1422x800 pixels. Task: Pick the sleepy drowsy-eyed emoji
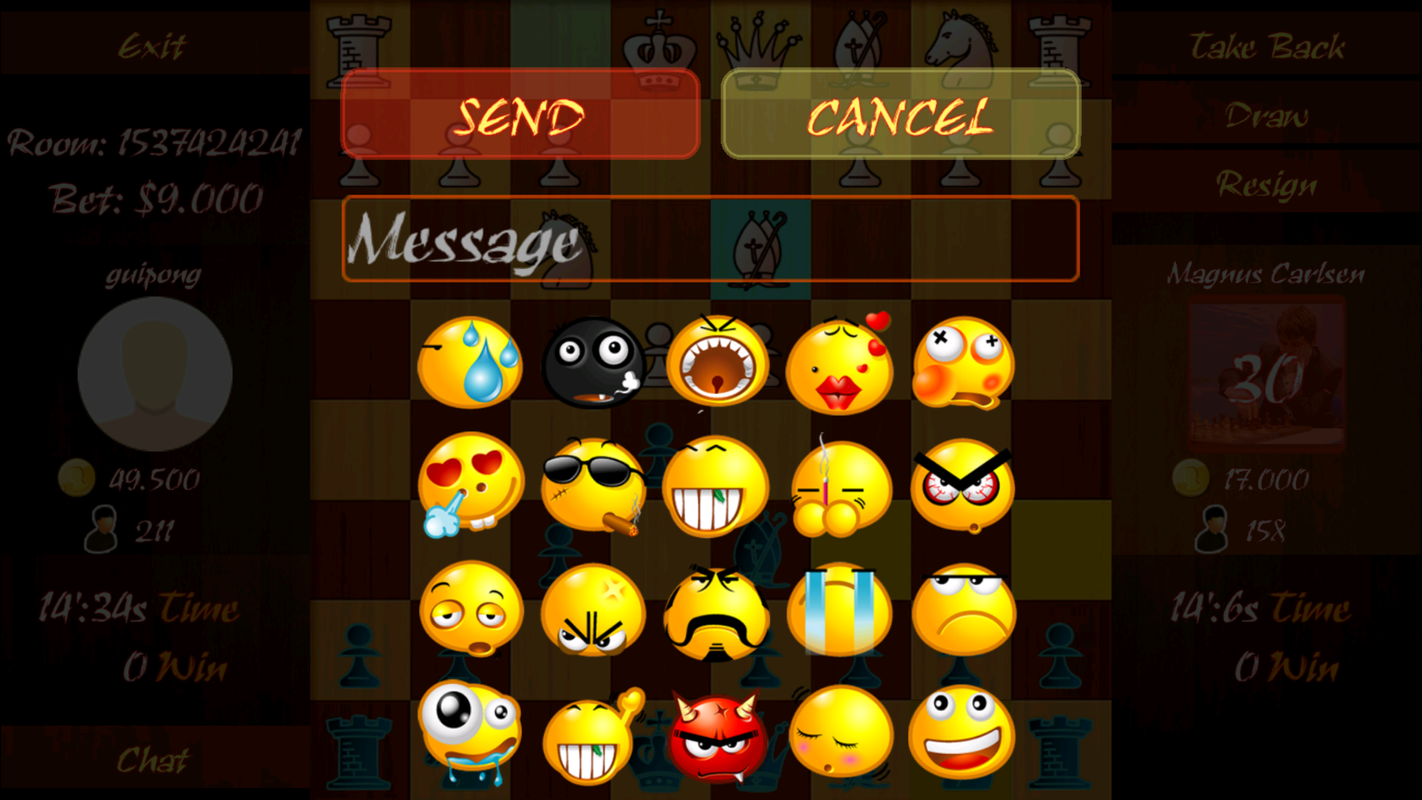click(x=470, y=608)
